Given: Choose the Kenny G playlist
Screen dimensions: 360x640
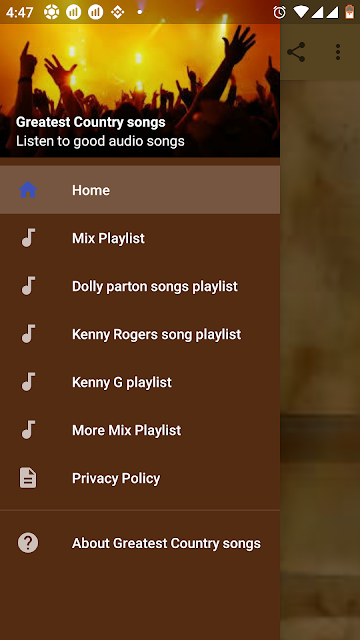Looking at the screenshot, I should pos(140,382).
